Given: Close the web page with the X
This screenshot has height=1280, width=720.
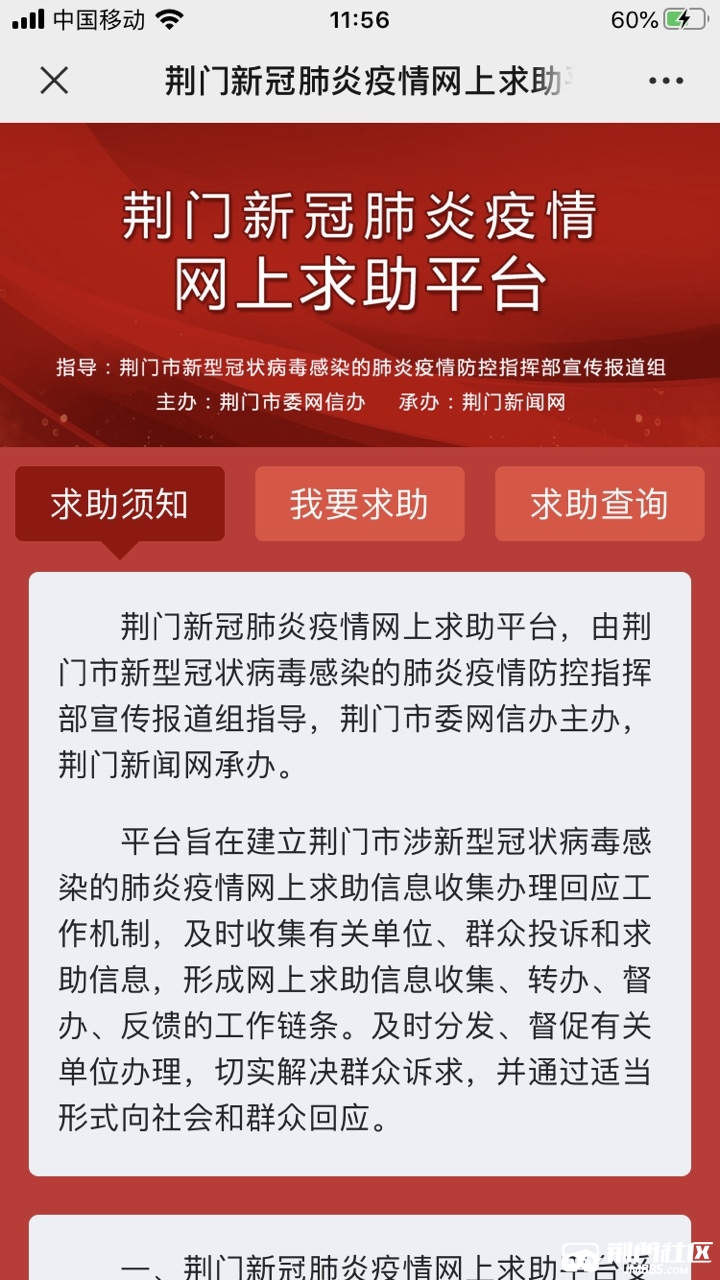Looking at the screenshot, I should [54, 81].
